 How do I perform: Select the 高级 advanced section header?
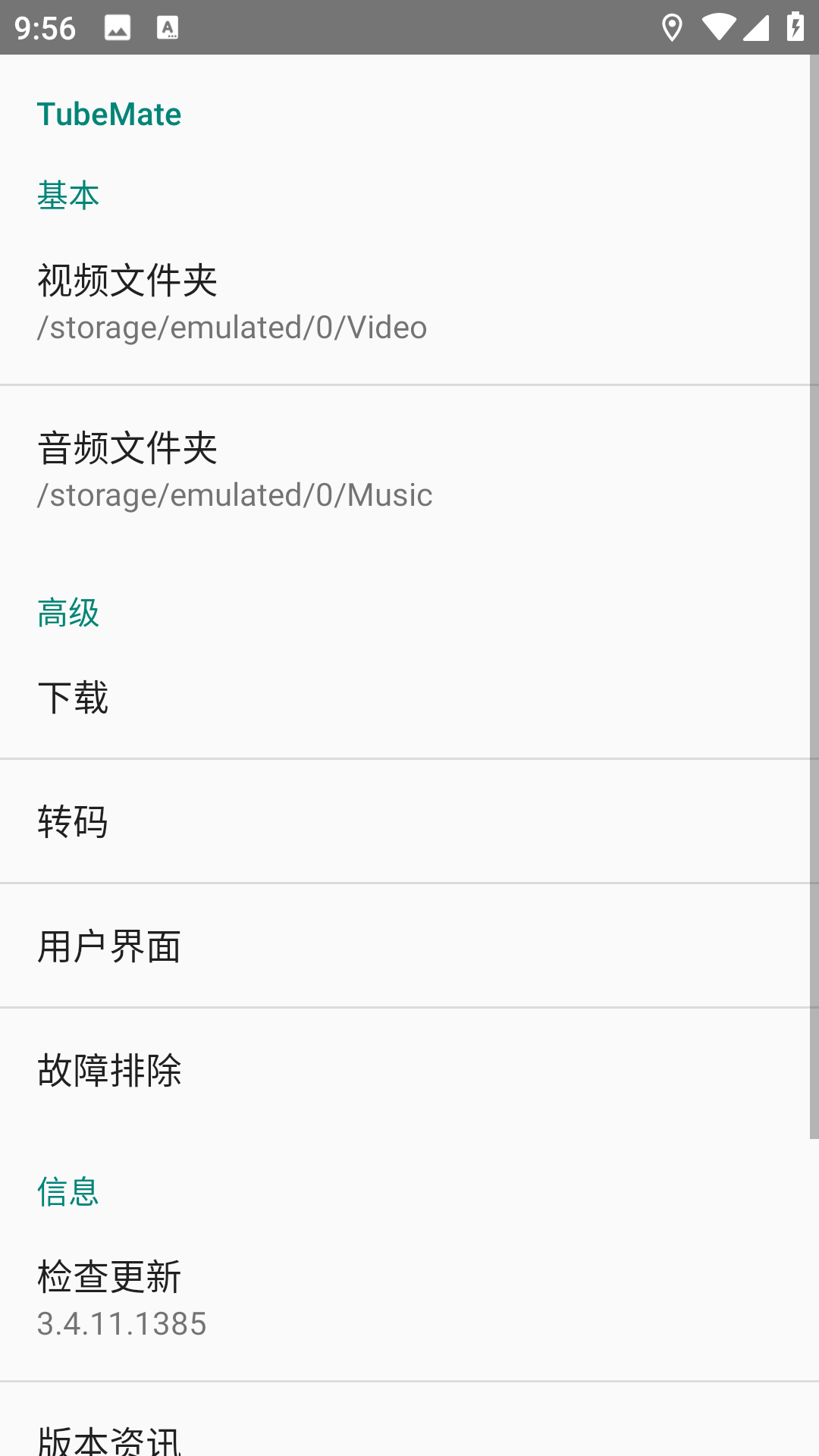coord(69,613)
